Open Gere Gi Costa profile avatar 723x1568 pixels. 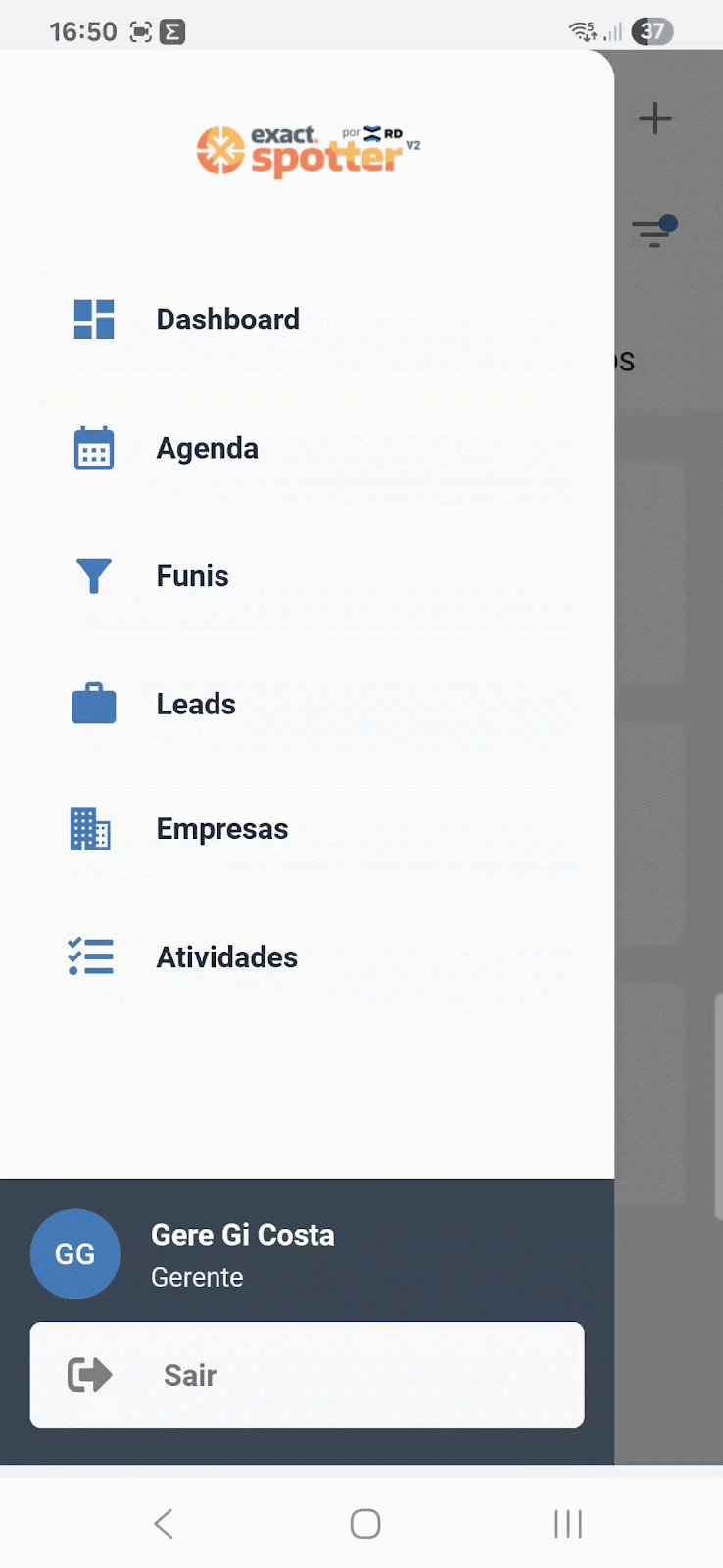coord(75,1254)
